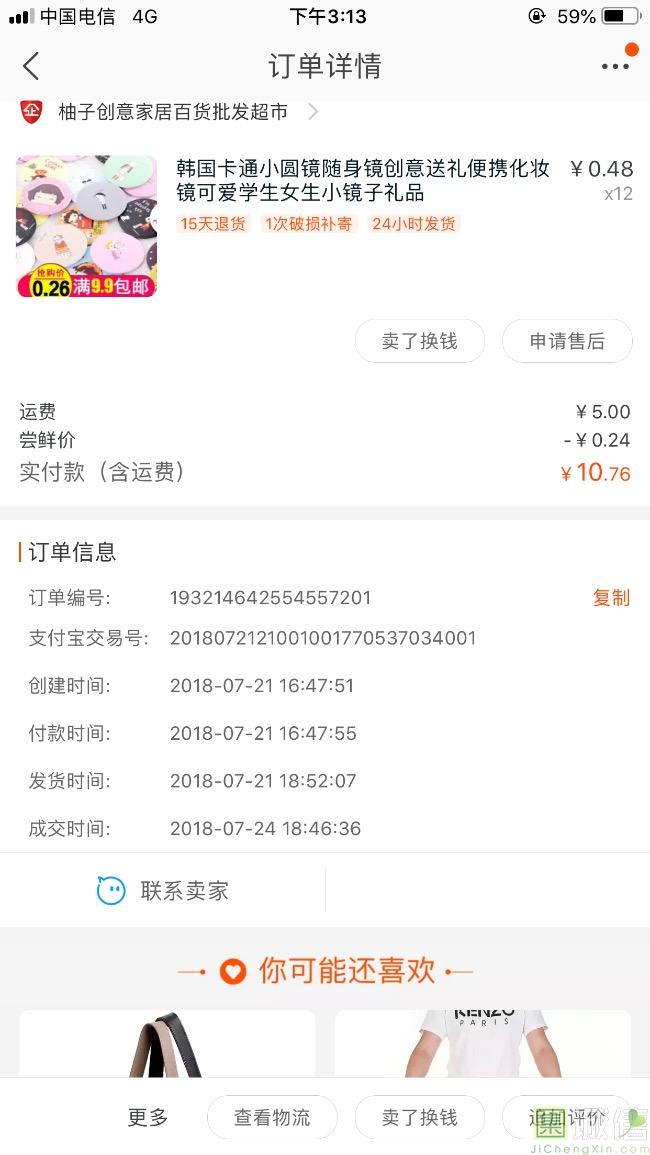Tap 卖了换钱 next to 申请售后
The height and width of the screenshot is (1155, 650).
(x=419, y=341)
